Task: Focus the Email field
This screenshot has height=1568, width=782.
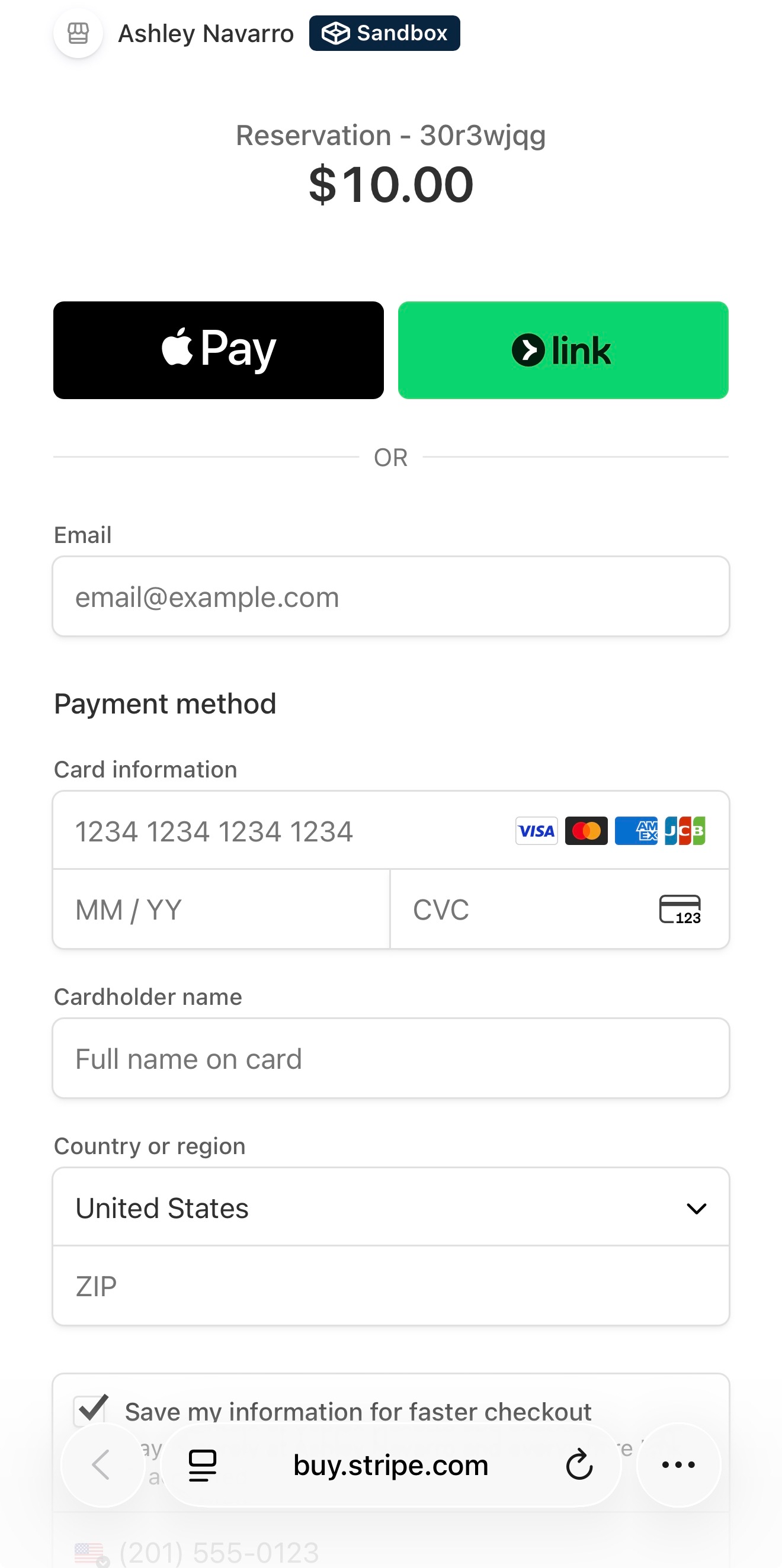Action: (390, 596)
